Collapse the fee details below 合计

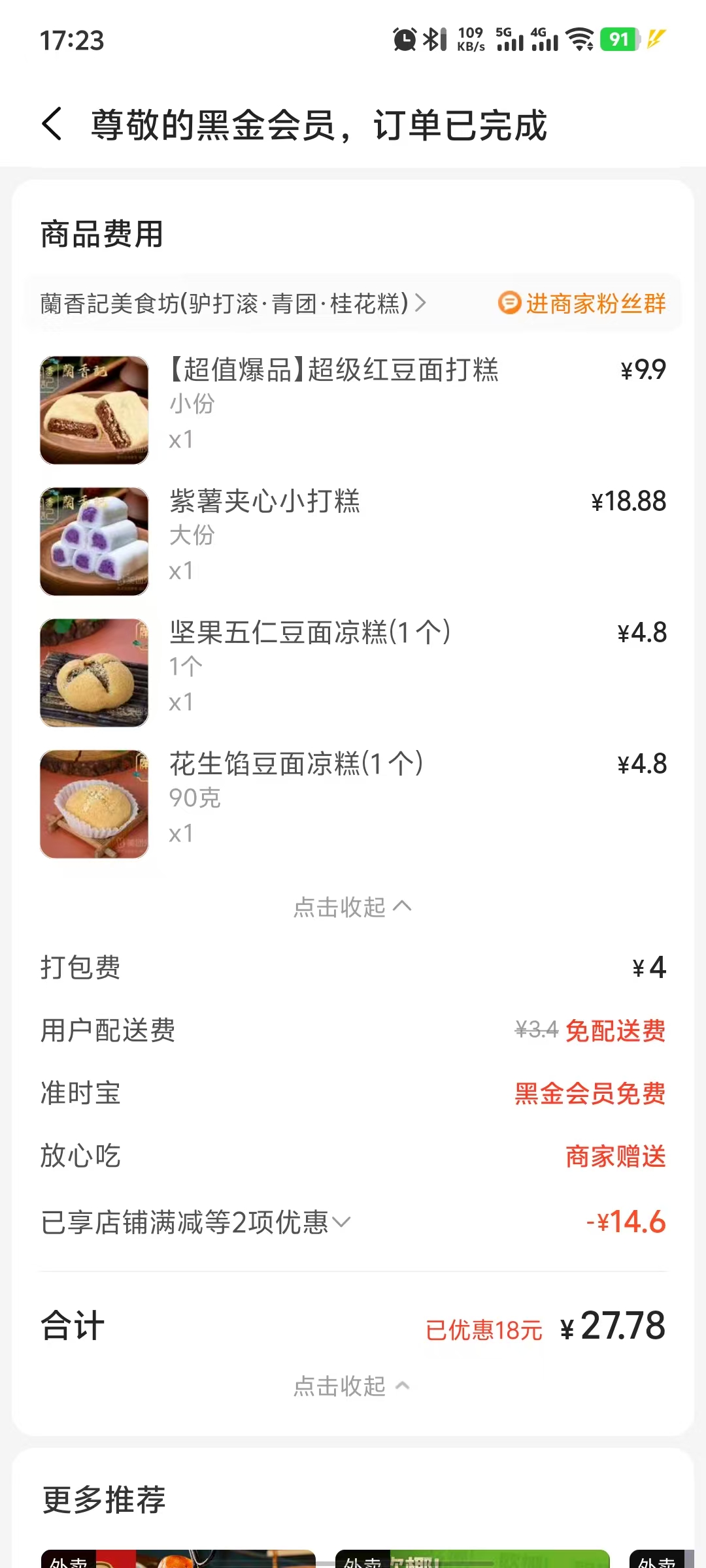(x=352, y=1386)
